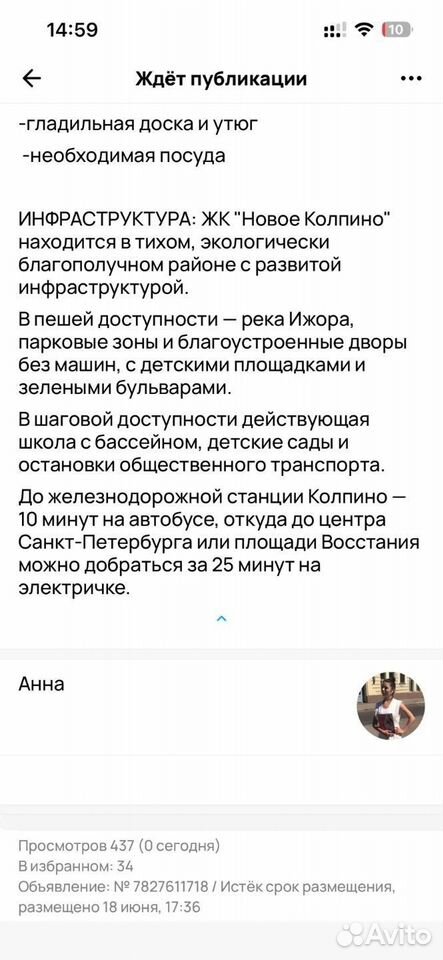
Task: Collapse the listing description with the chevron
Action: pyautogui.click(x=222, y=619)
